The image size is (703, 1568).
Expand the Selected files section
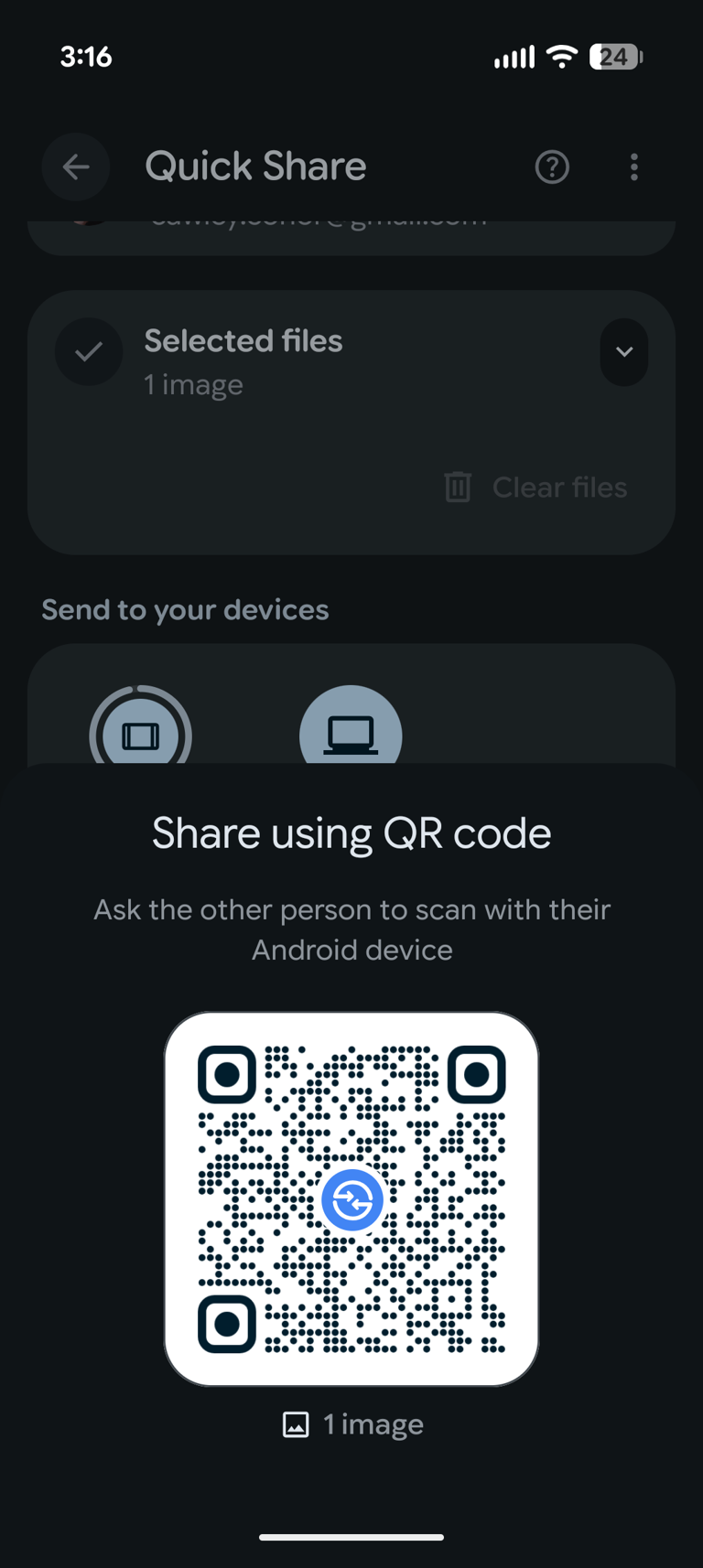coord(624,352)
